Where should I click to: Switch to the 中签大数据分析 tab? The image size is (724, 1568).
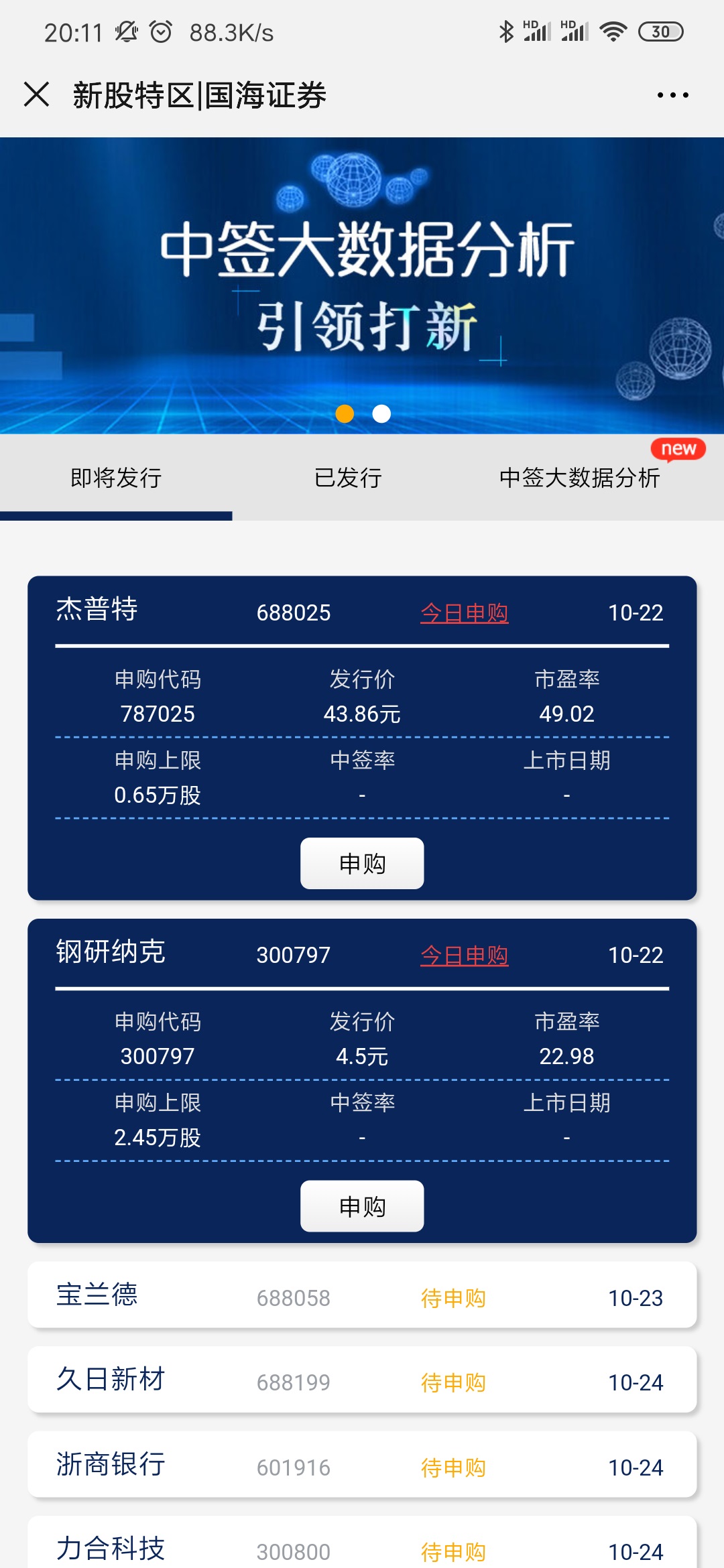point(580,478)
